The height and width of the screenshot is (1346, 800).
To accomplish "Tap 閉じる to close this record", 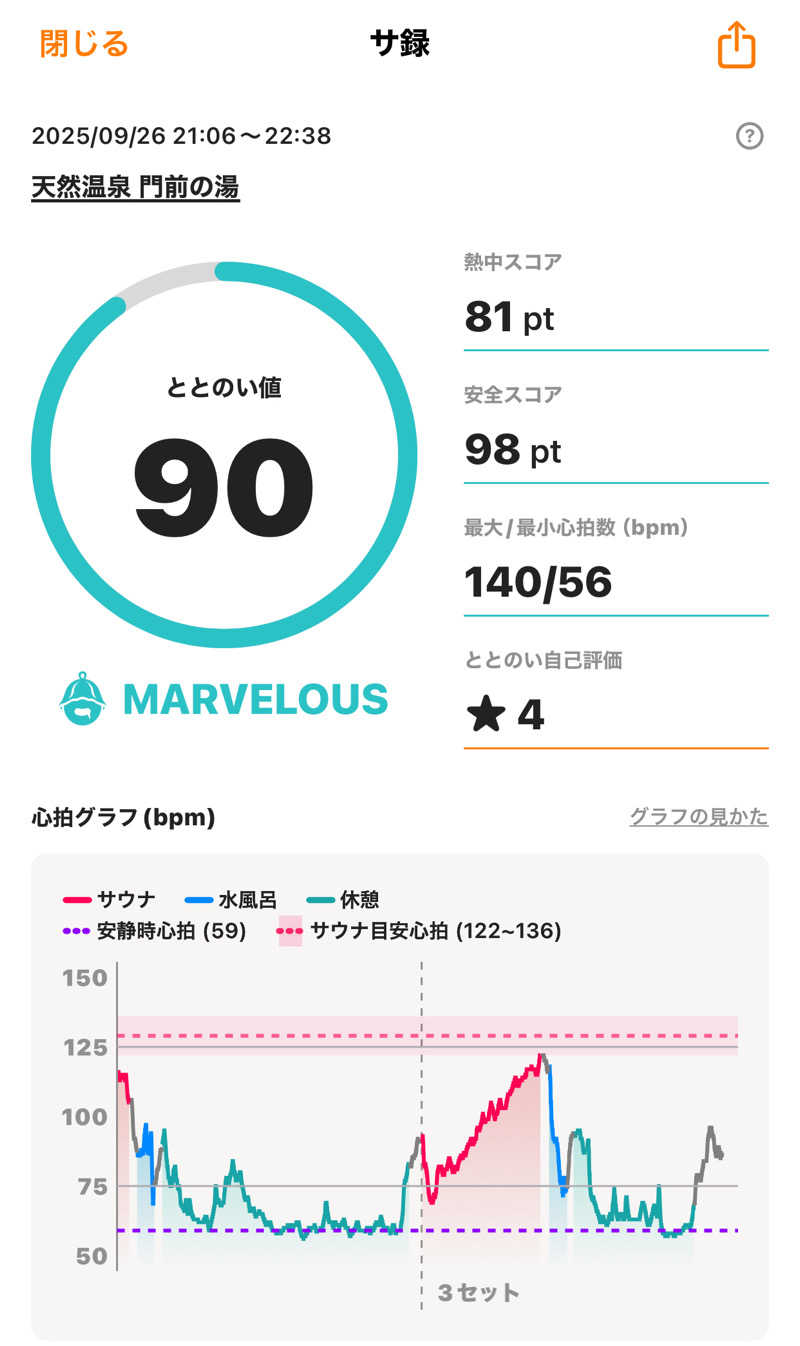I will tap(84, 44).
